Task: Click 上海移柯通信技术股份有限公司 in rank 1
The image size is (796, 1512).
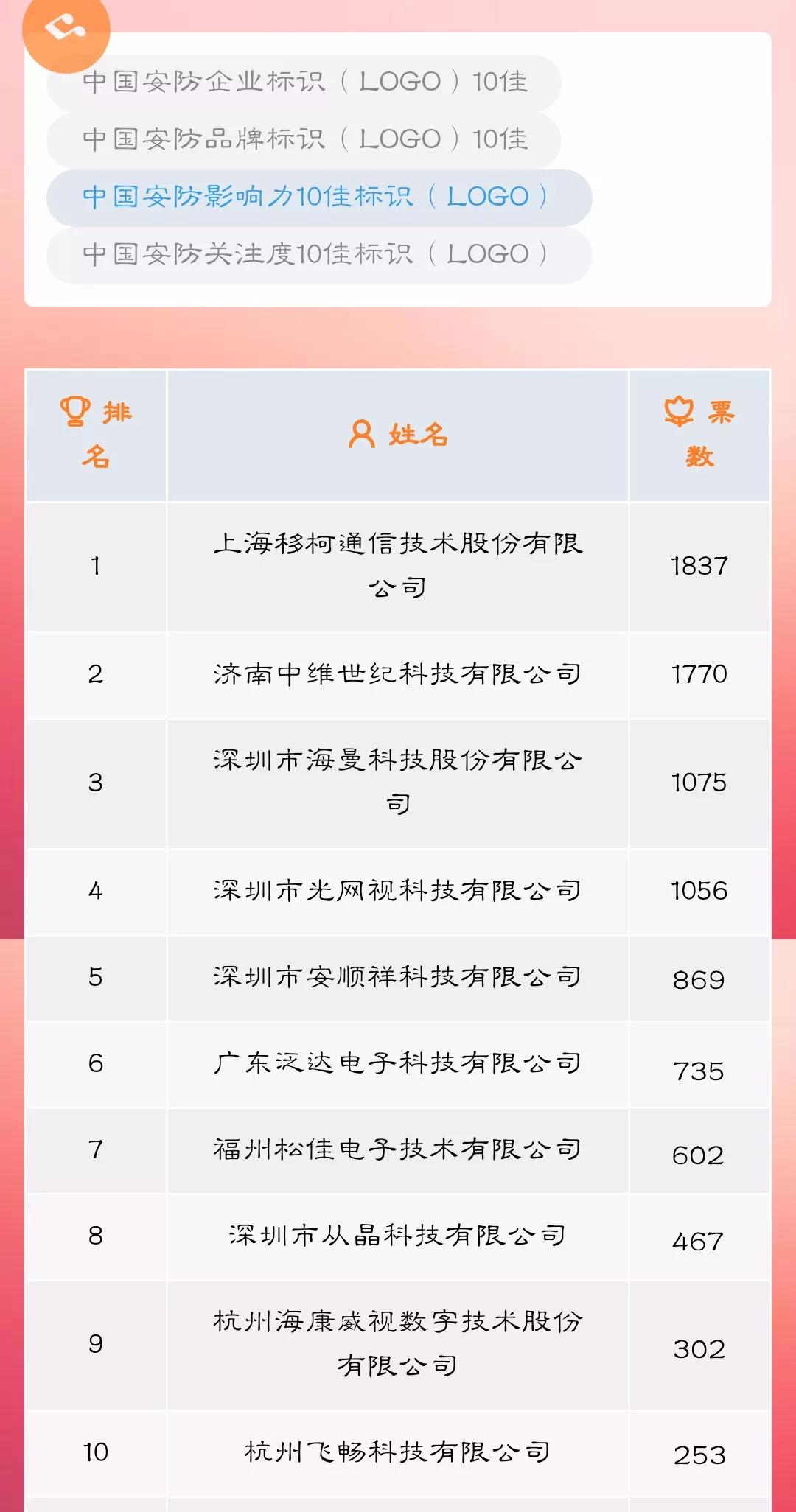Action: point(399,567)
